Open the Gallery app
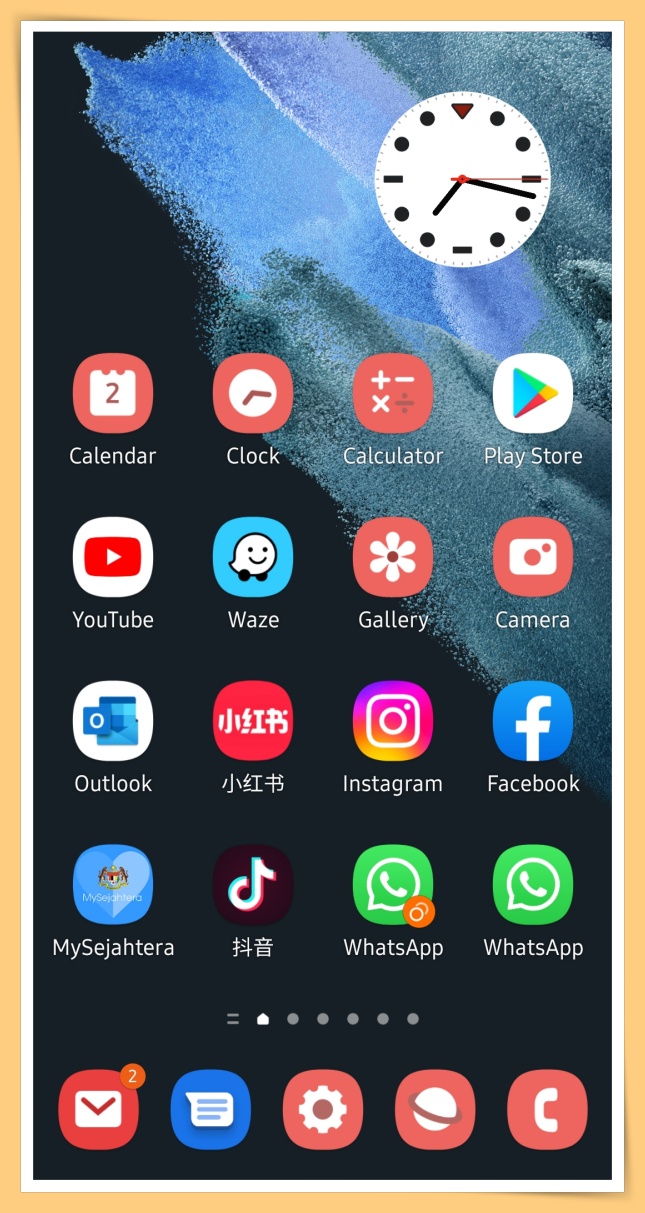The height and width of the screenshot is (1213, 645). tap(393, 558)
